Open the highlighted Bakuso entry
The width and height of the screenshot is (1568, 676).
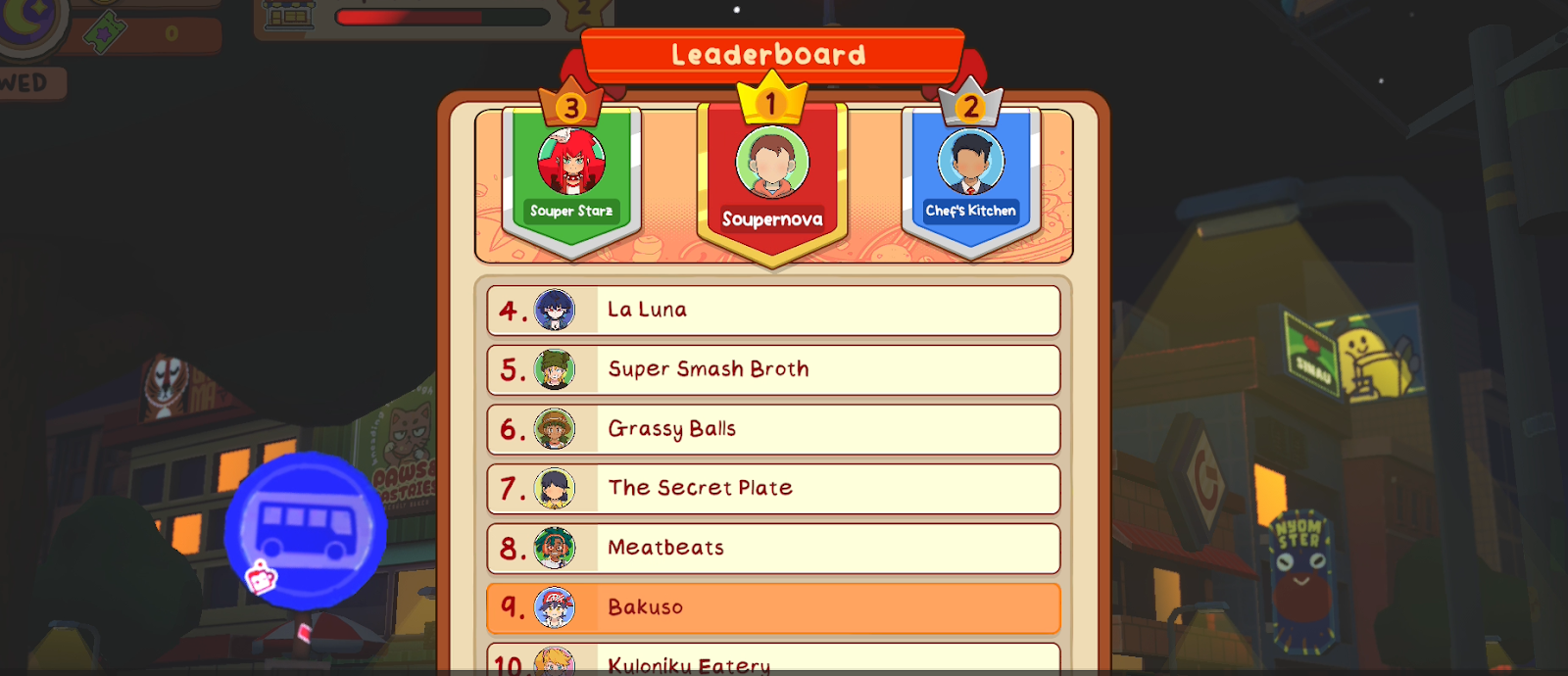coord(773,608)
